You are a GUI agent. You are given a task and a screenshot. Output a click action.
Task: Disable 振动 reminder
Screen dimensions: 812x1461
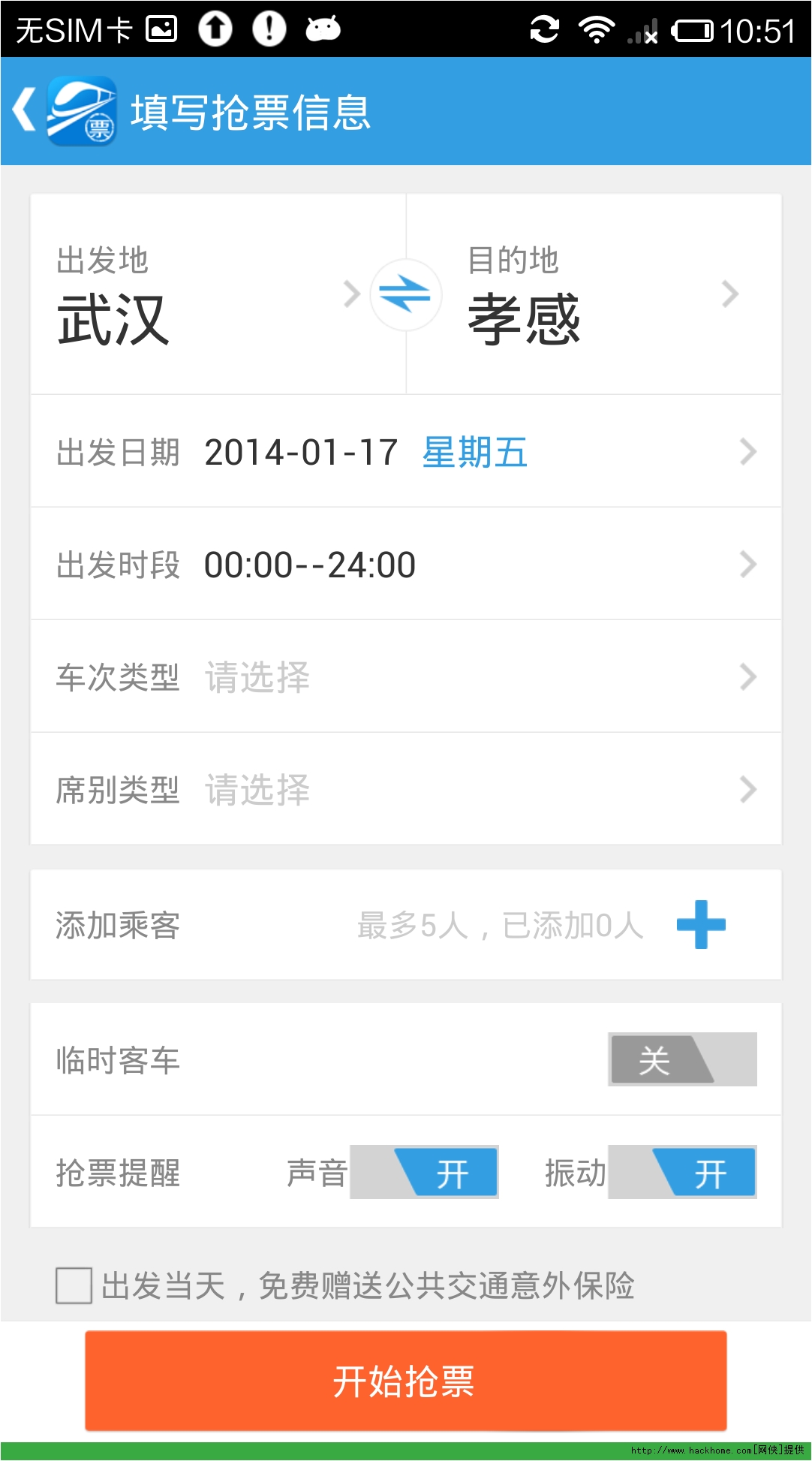pos(681,1173)
